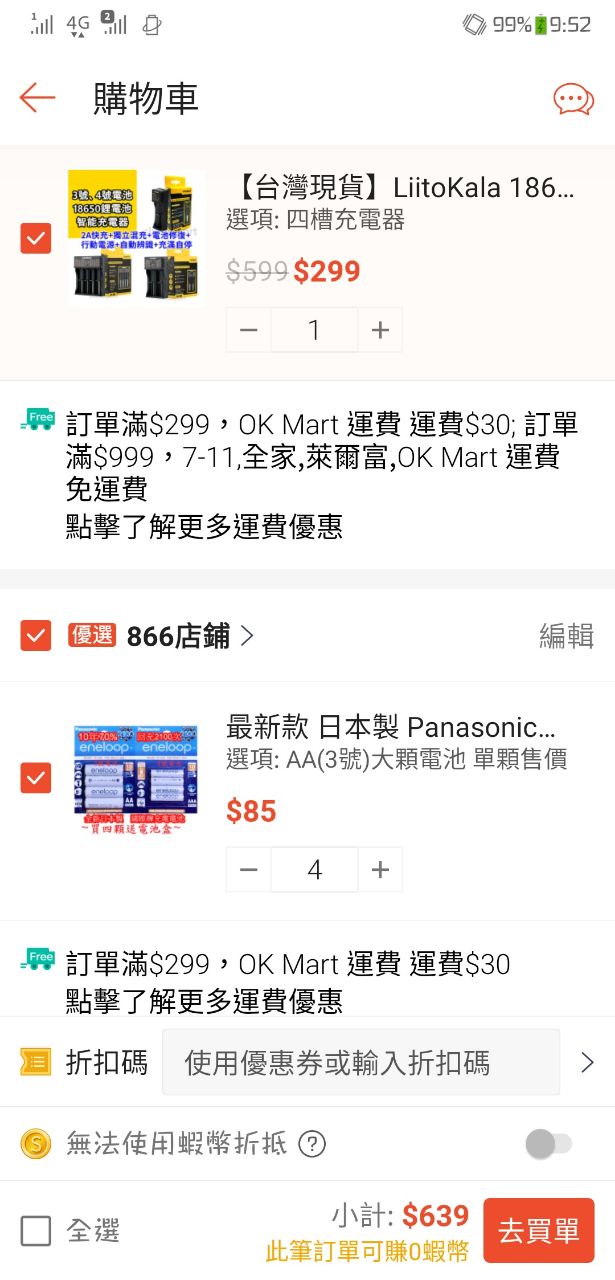Increase the LiitoKala charger quantity

click(380, 330)
